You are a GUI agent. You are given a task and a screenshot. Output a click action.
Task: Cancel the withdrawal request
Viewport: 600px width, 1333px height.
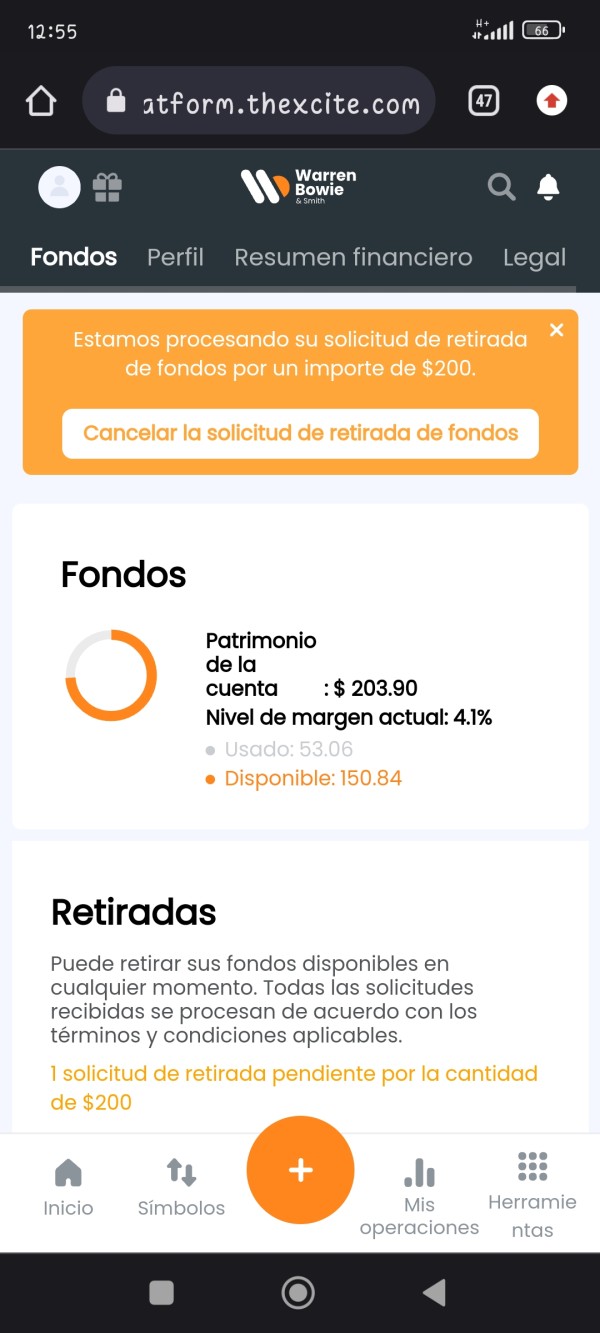pyautogui.click(x=300, y=433)
